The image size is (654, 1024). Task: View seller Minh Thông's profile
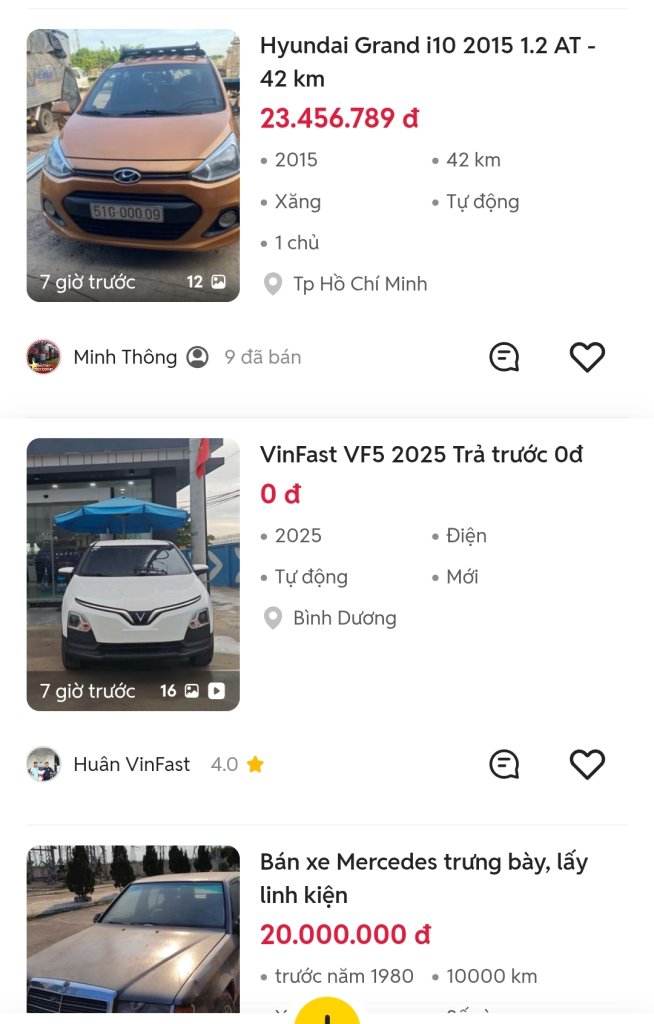pyautogui.click(x=124, y=357)
